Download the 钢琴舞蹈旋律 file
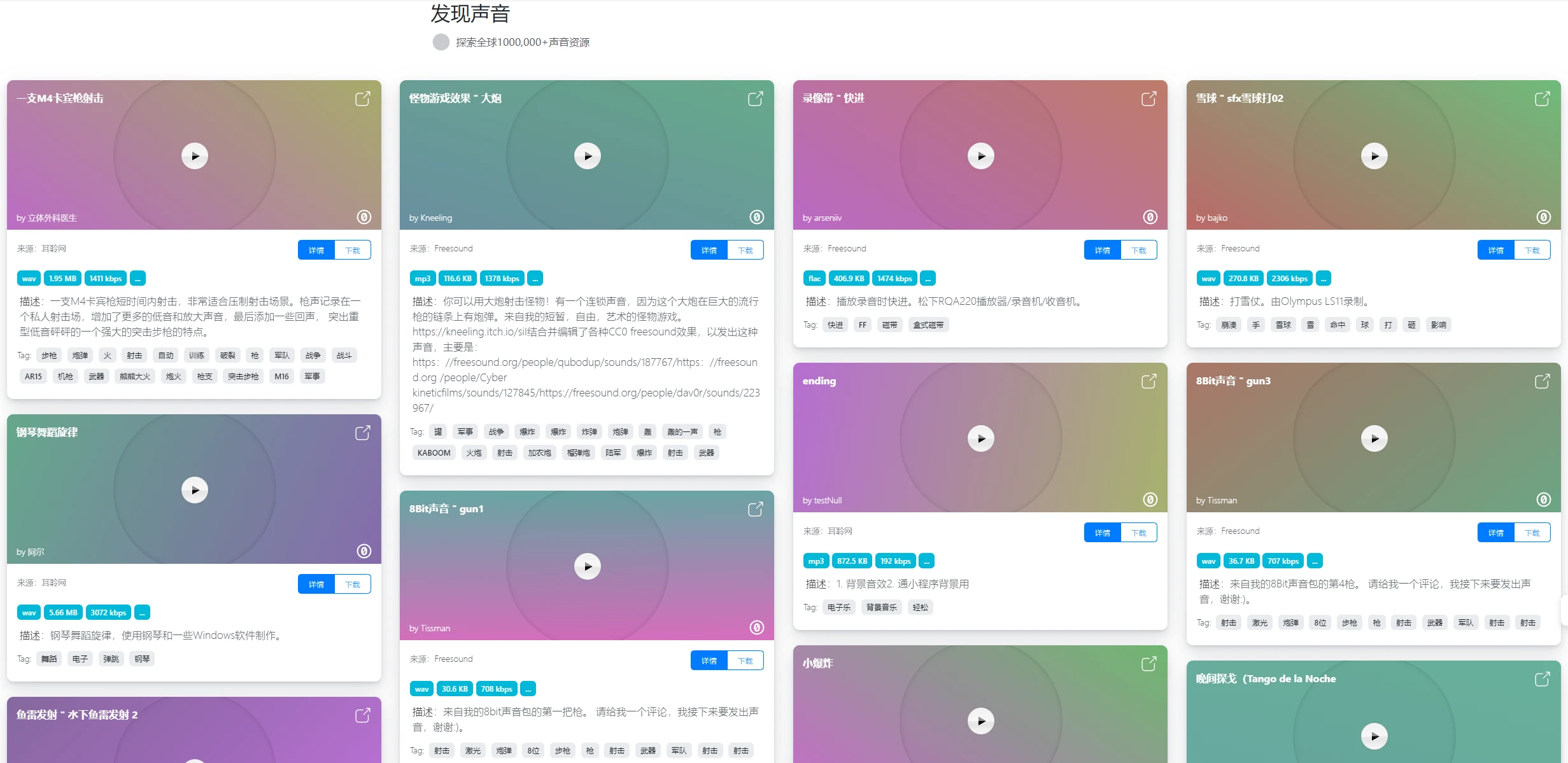The image size is (1568, 763). 353,584
